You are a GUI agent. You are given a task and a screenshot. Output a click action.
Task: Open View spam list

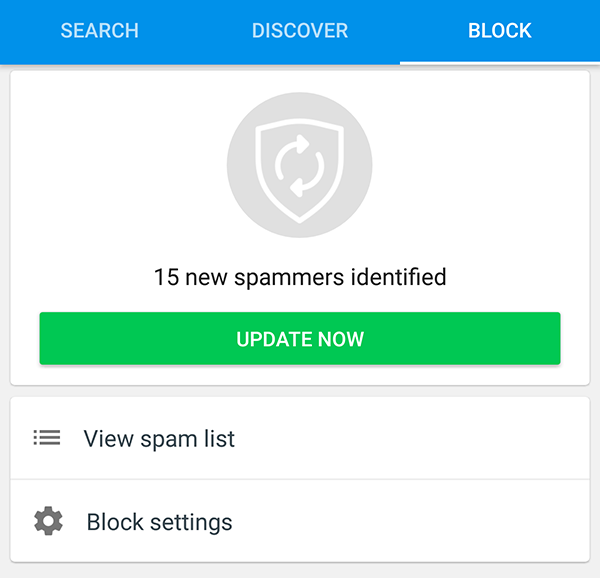[x=300, y=438]
